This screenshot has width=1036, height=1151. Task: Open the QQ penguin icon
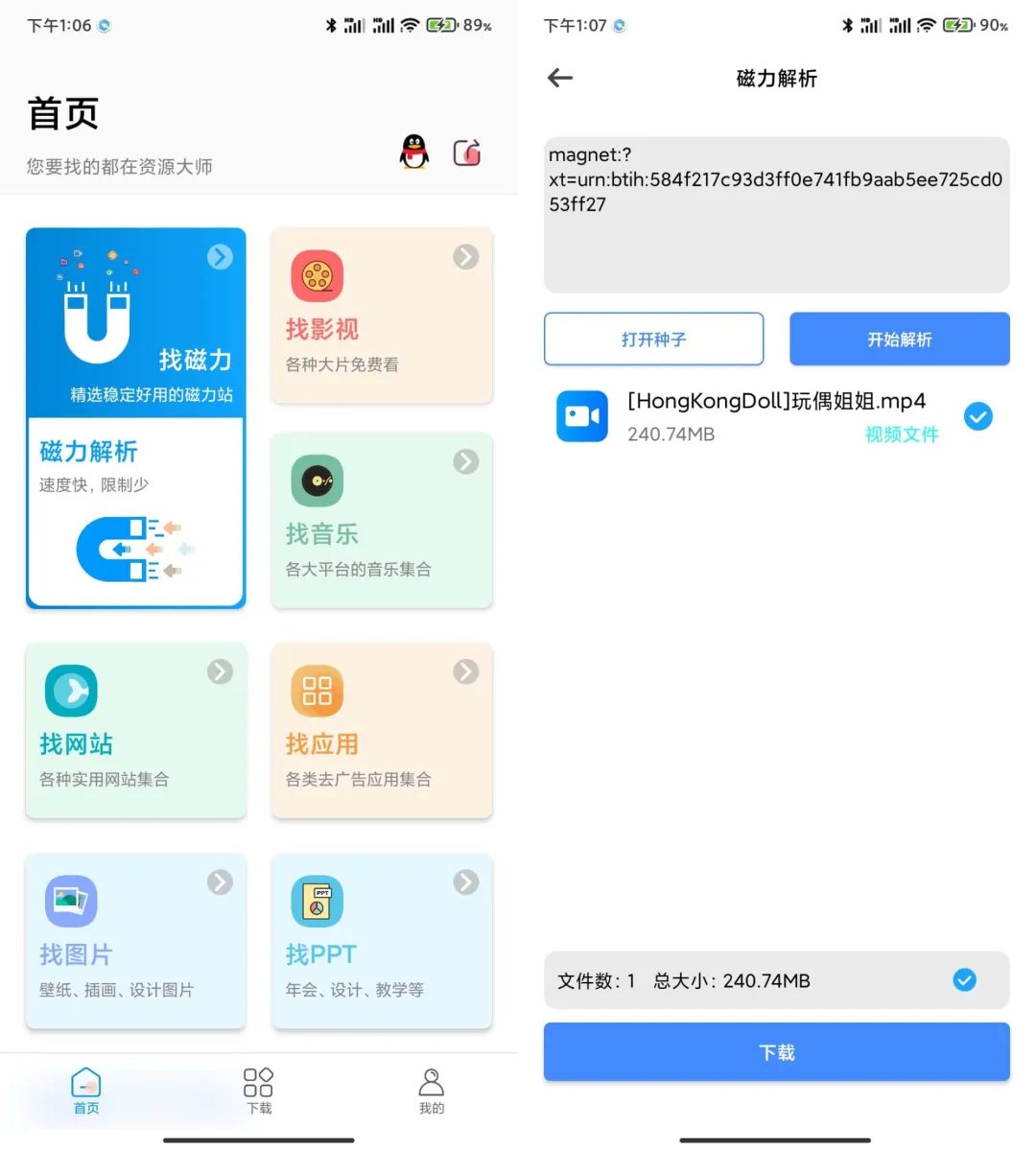[x=413, y=152]
